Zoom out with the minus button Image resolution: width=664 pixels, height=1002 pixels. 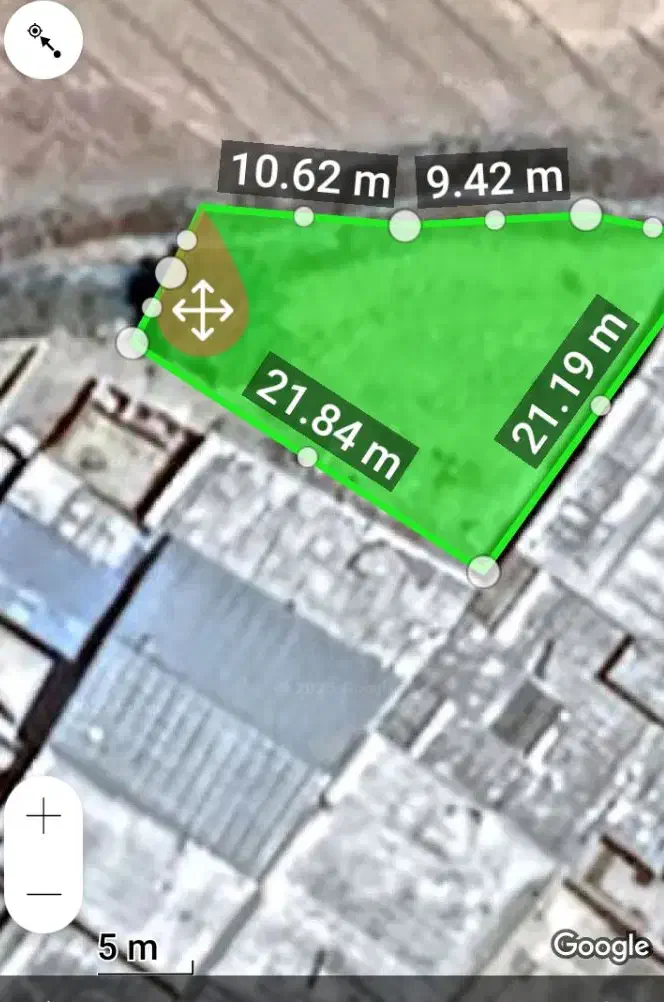pos(43,894)
